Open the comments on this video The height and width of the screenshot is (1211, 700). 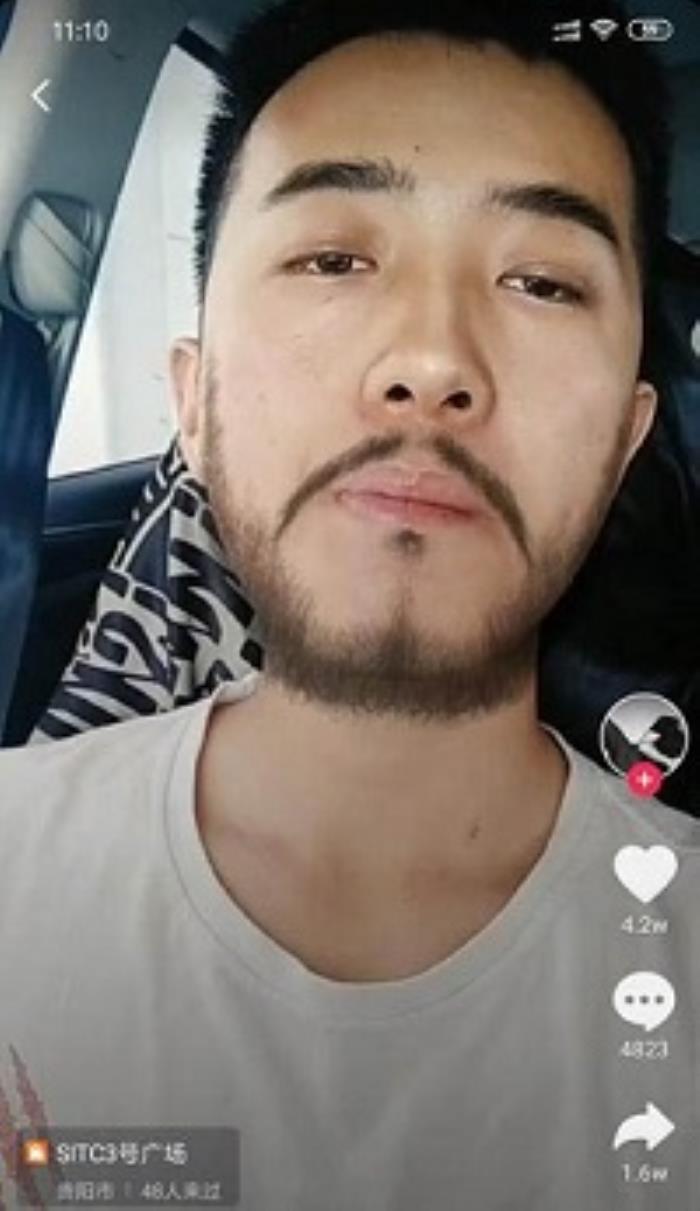click(x=644, y=1000)
